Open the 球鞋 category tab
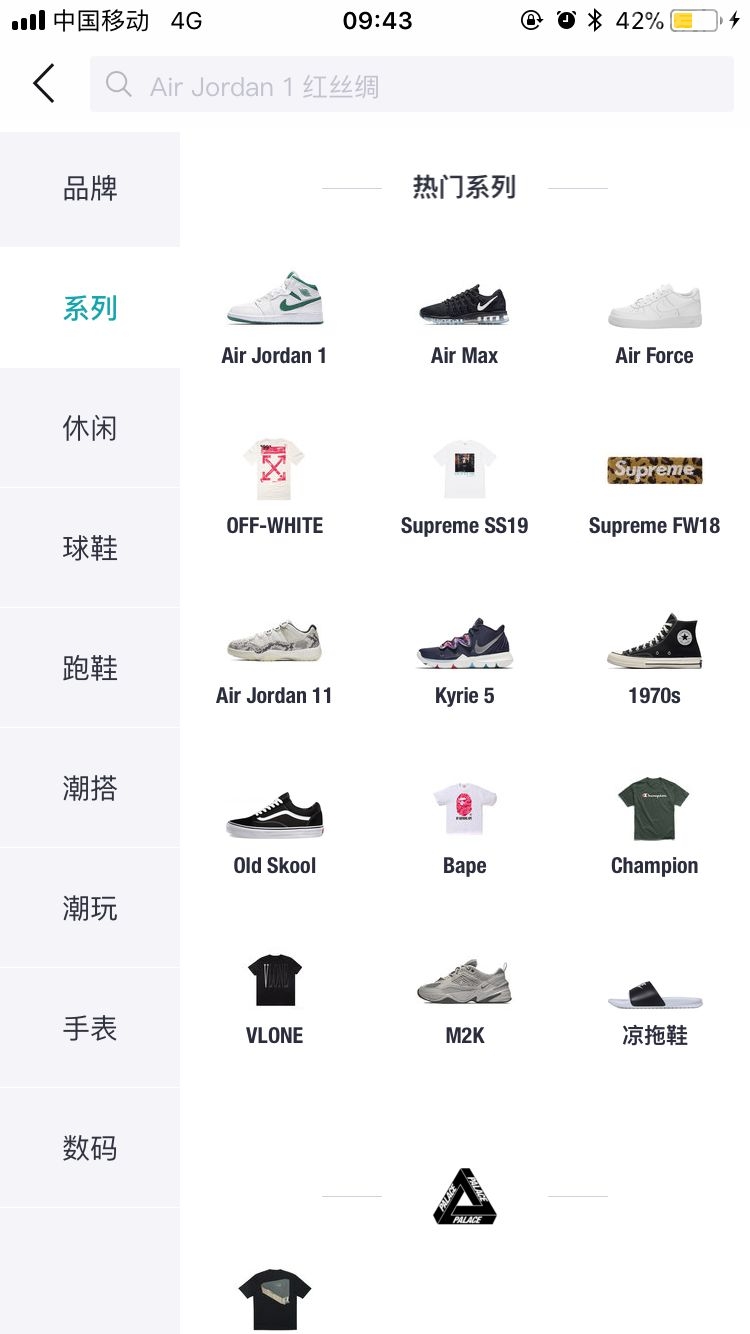Screen dimensions: 750x1334 [x=90, y=549]
